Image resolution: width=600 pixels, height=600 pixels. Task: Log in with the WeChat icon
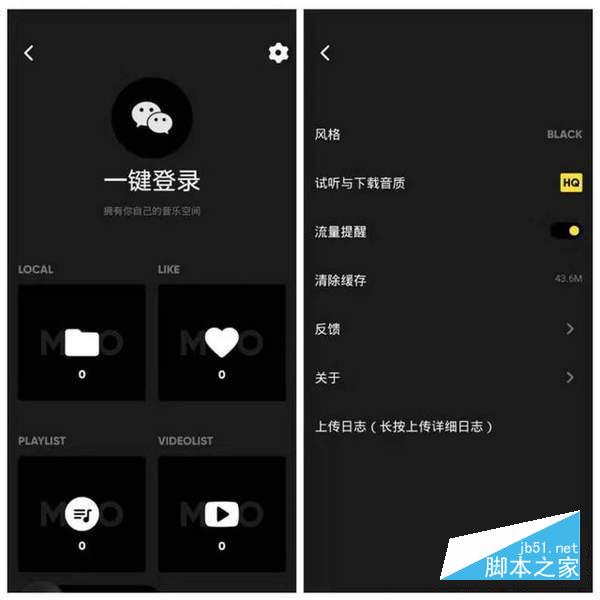[152, 118]
